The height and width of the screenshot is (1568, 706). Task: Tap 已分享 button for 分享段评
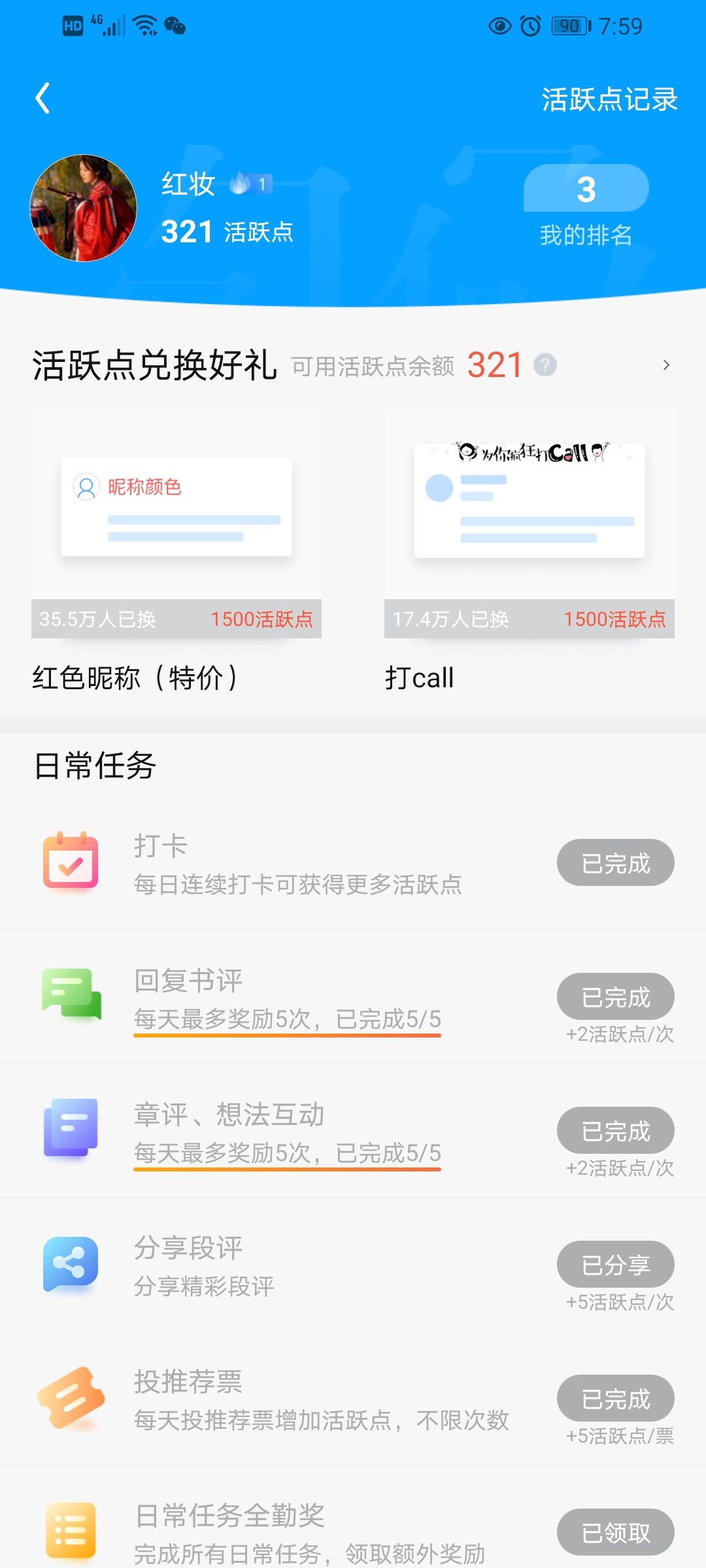(x=616, y=1264)
